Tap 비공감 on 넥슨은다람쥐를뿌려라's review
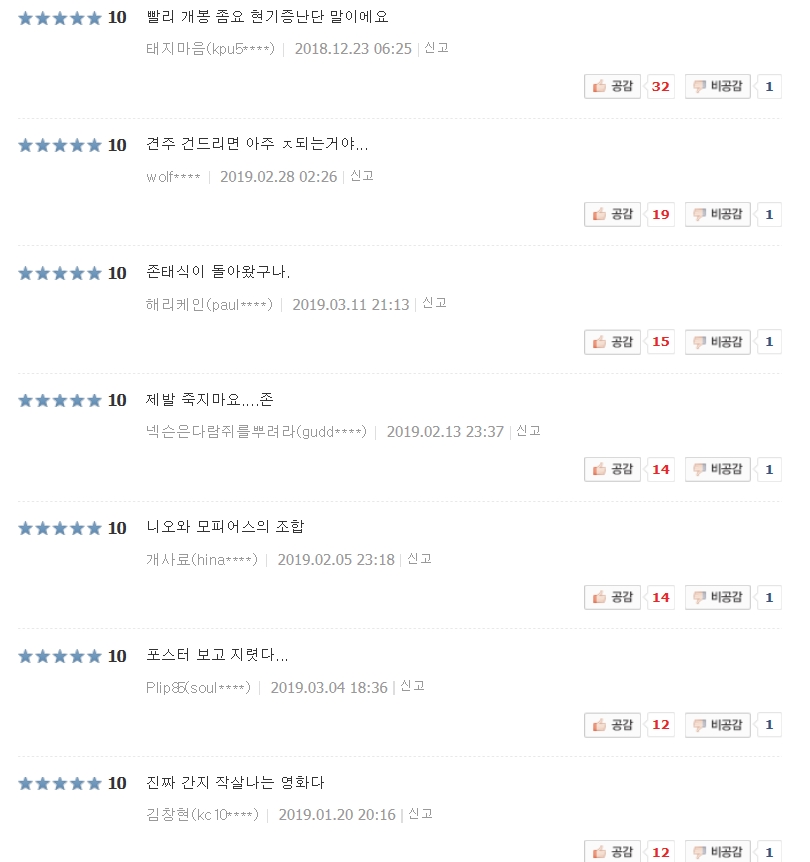 pyautogui.click(x=718, y=469)
